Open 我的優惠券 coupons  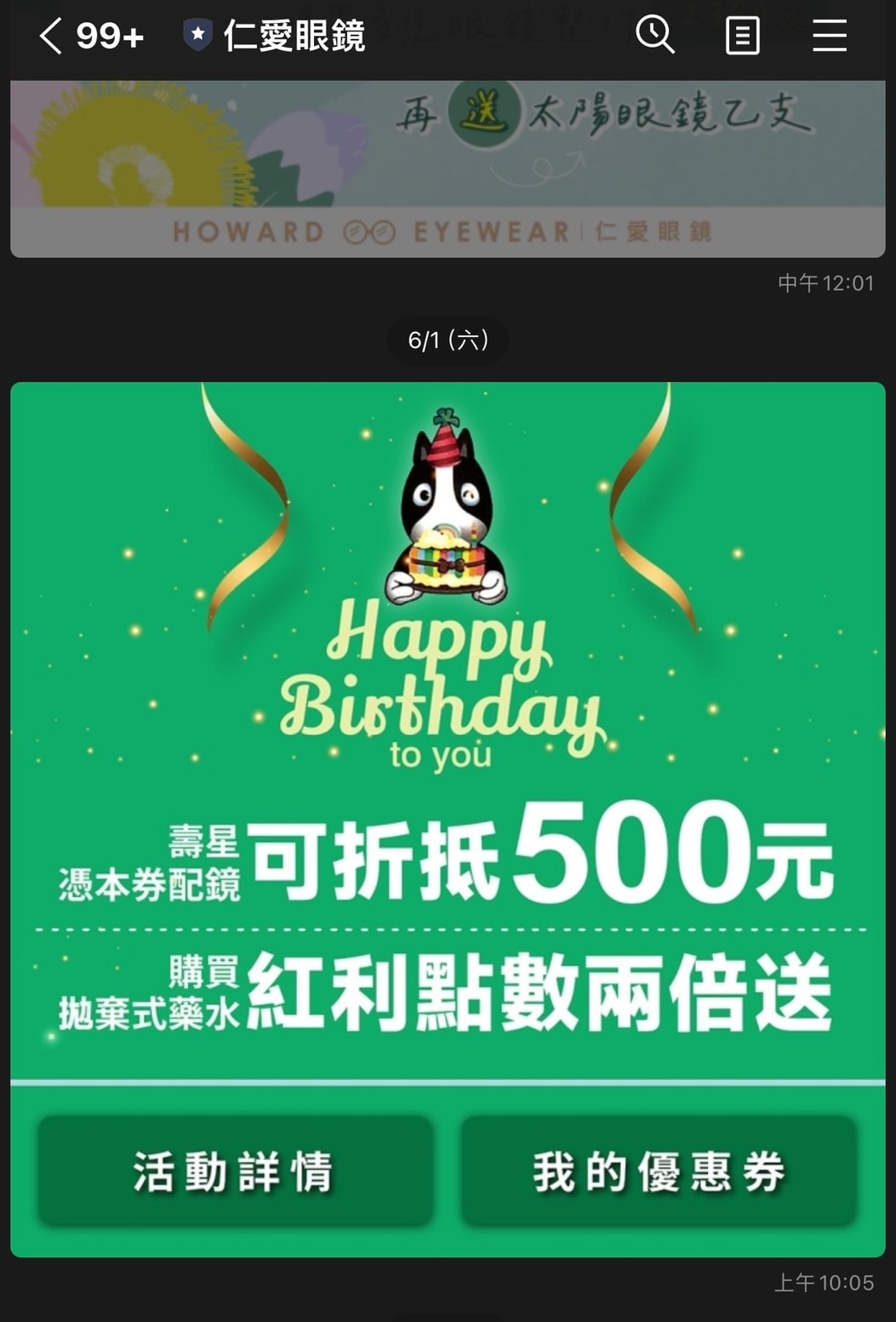click(659, 1170)
